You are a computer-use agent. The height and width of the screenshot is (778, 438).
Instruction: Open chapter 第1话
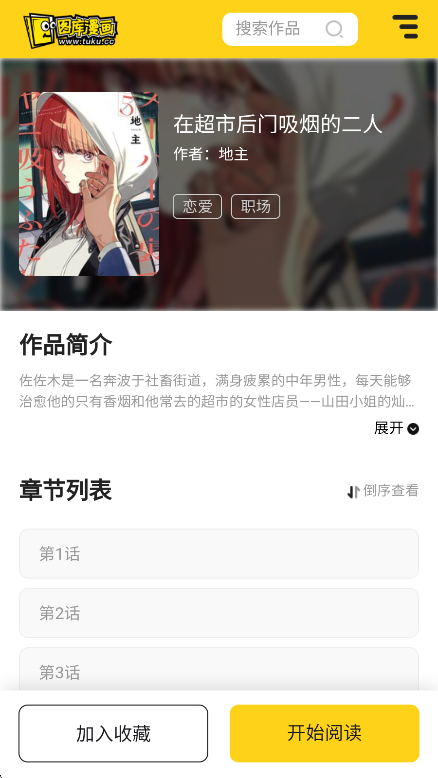pyautogui.click(x=219, y=554)
